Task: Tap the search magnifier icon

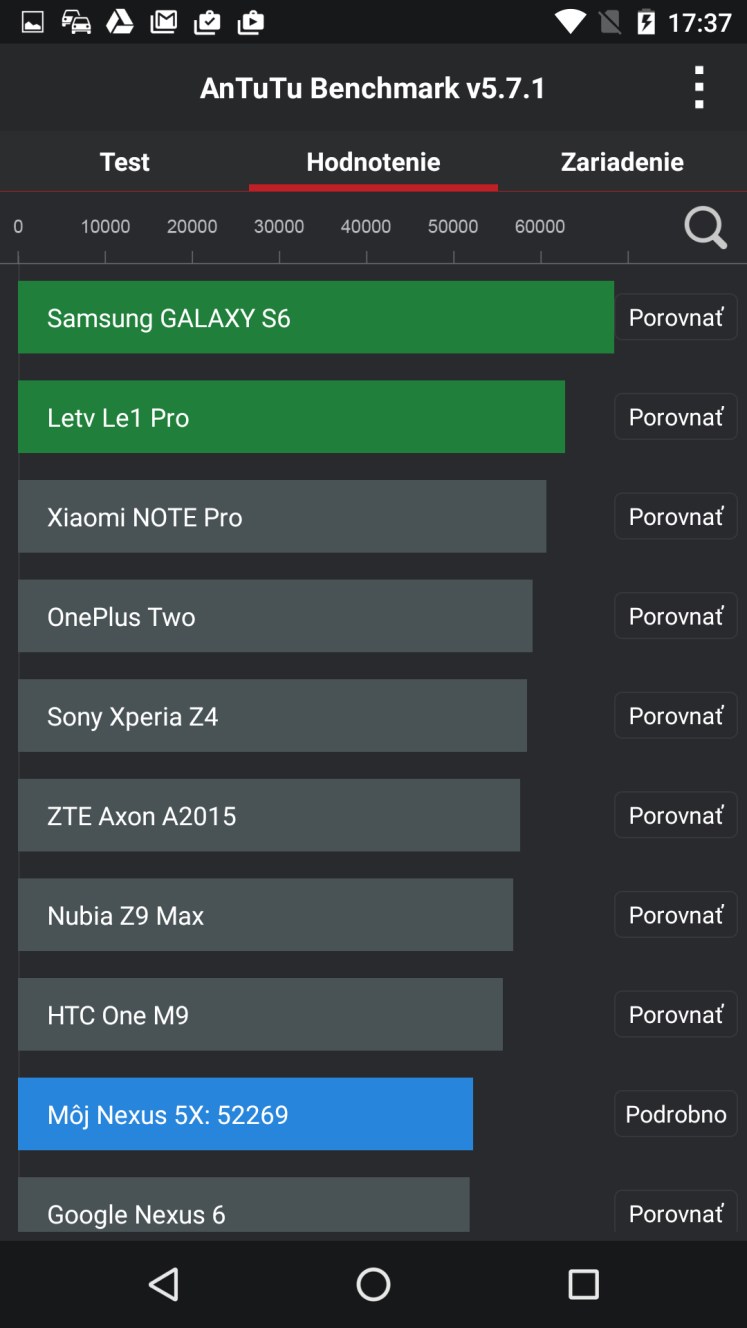Action: [x=705, y=227]
